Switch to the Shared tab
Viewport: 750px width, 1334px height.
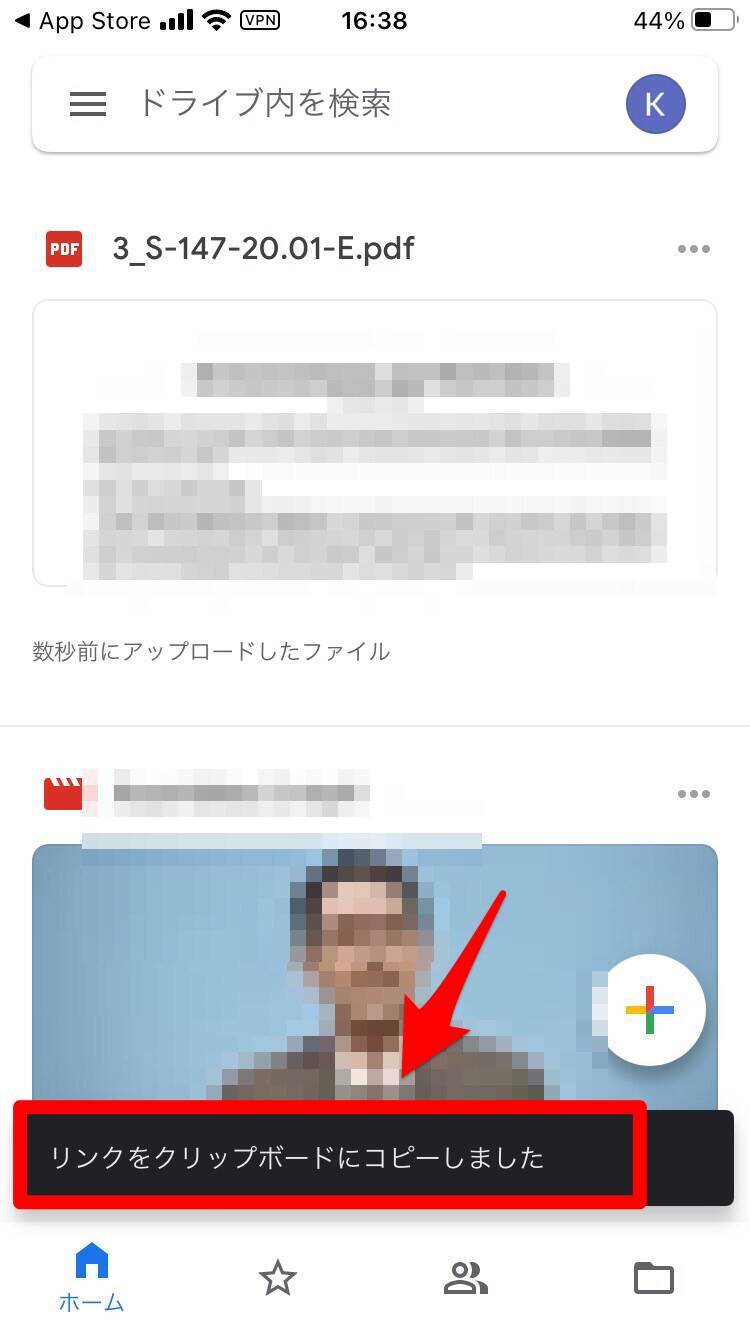[x=465, y=1278]
